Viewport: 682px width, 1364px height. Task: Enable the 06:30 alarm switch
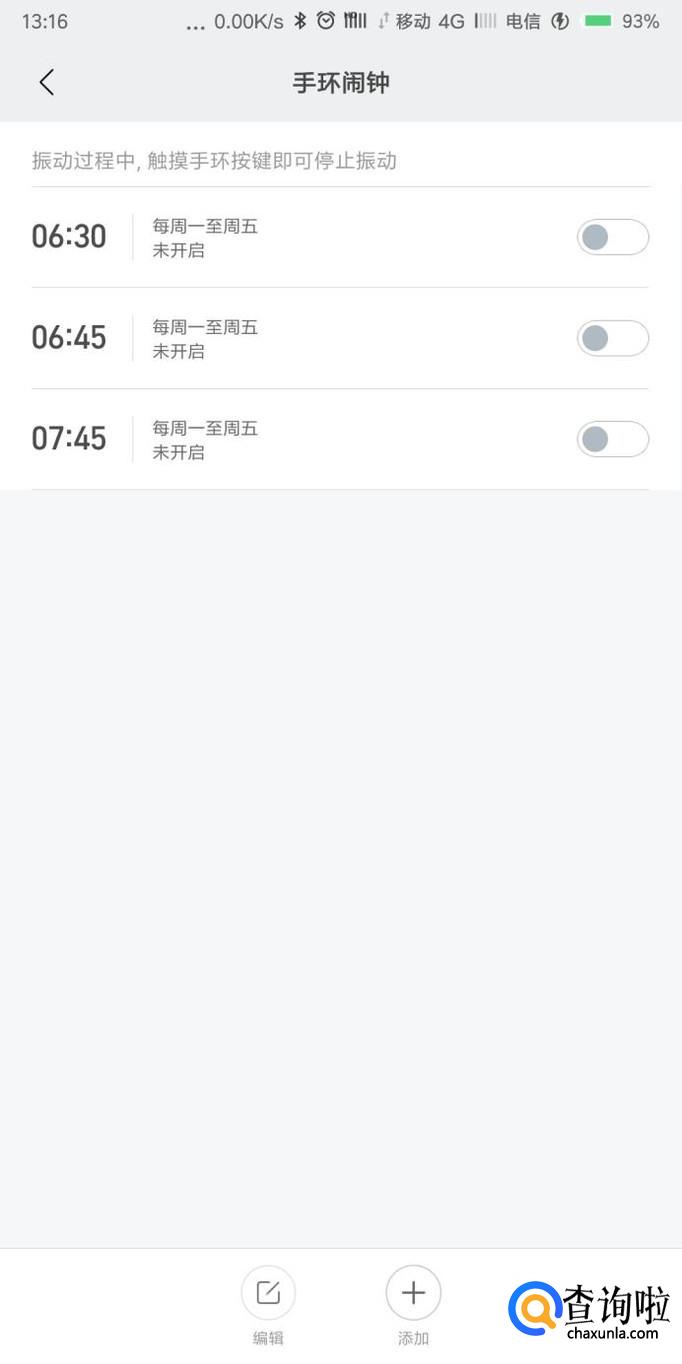click(612, 237)
